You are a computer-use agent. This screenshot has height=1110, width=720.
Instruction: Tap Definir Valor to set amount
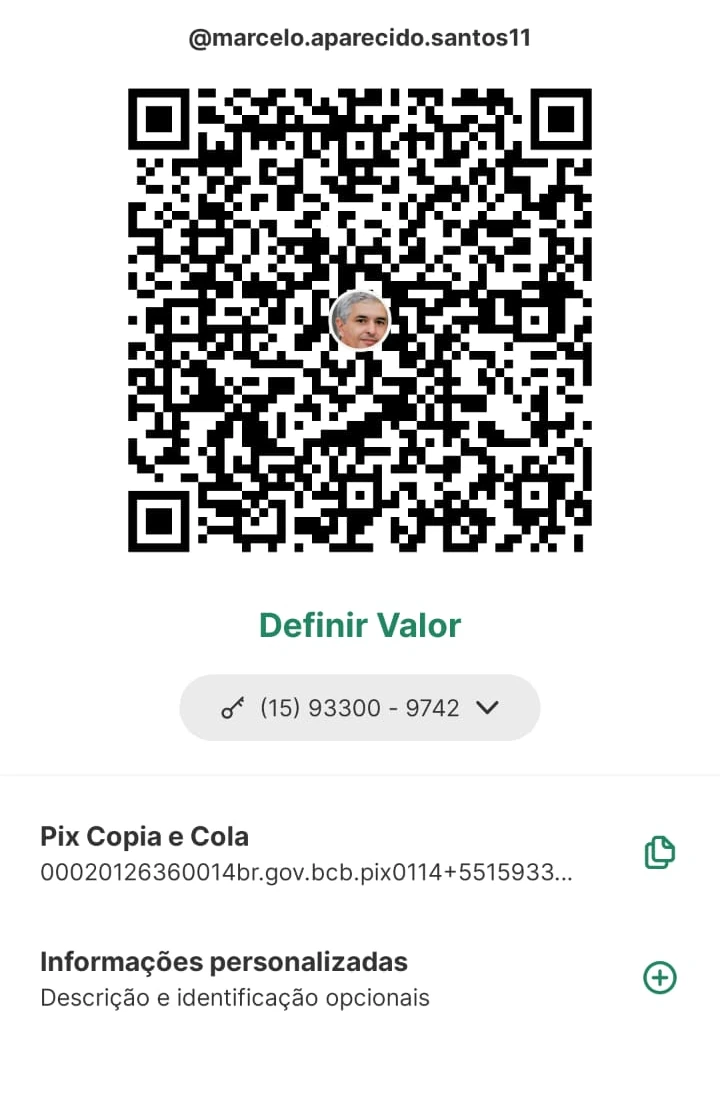[x=360, y=625]
